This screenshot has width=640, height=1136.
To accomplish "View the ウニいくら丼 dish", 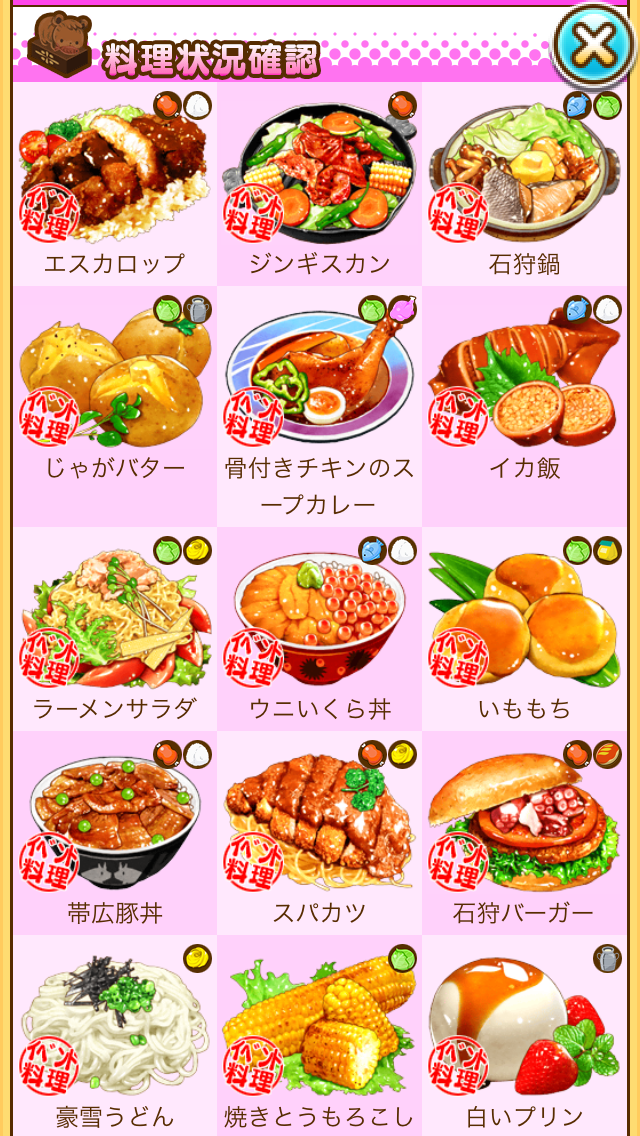I will pyautogui.click(x=319, y=625).
